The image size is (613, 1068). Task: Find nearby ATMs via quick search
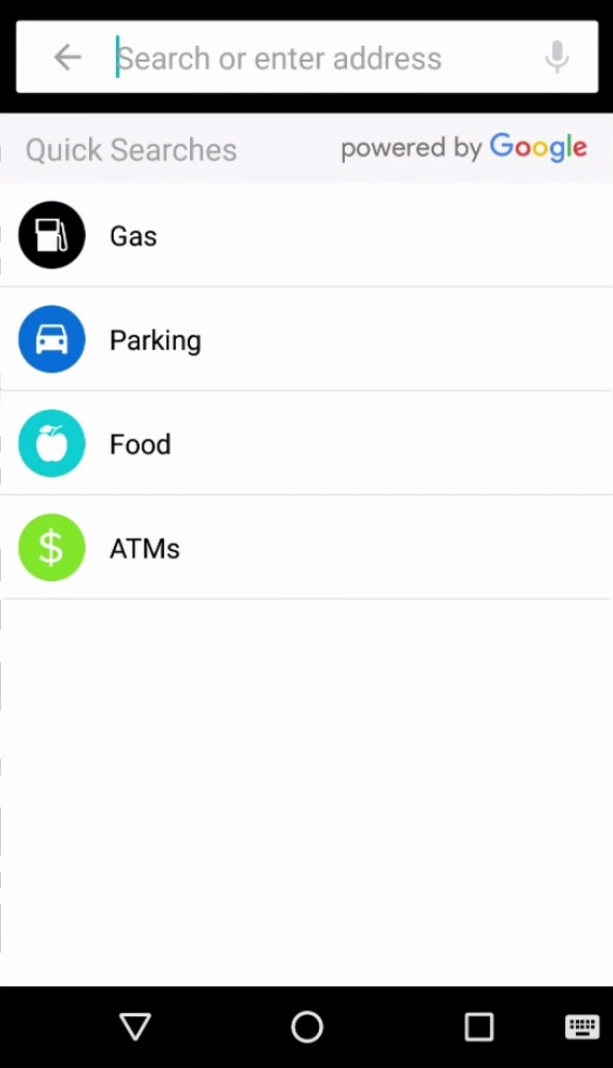click(x=306, y=548)
